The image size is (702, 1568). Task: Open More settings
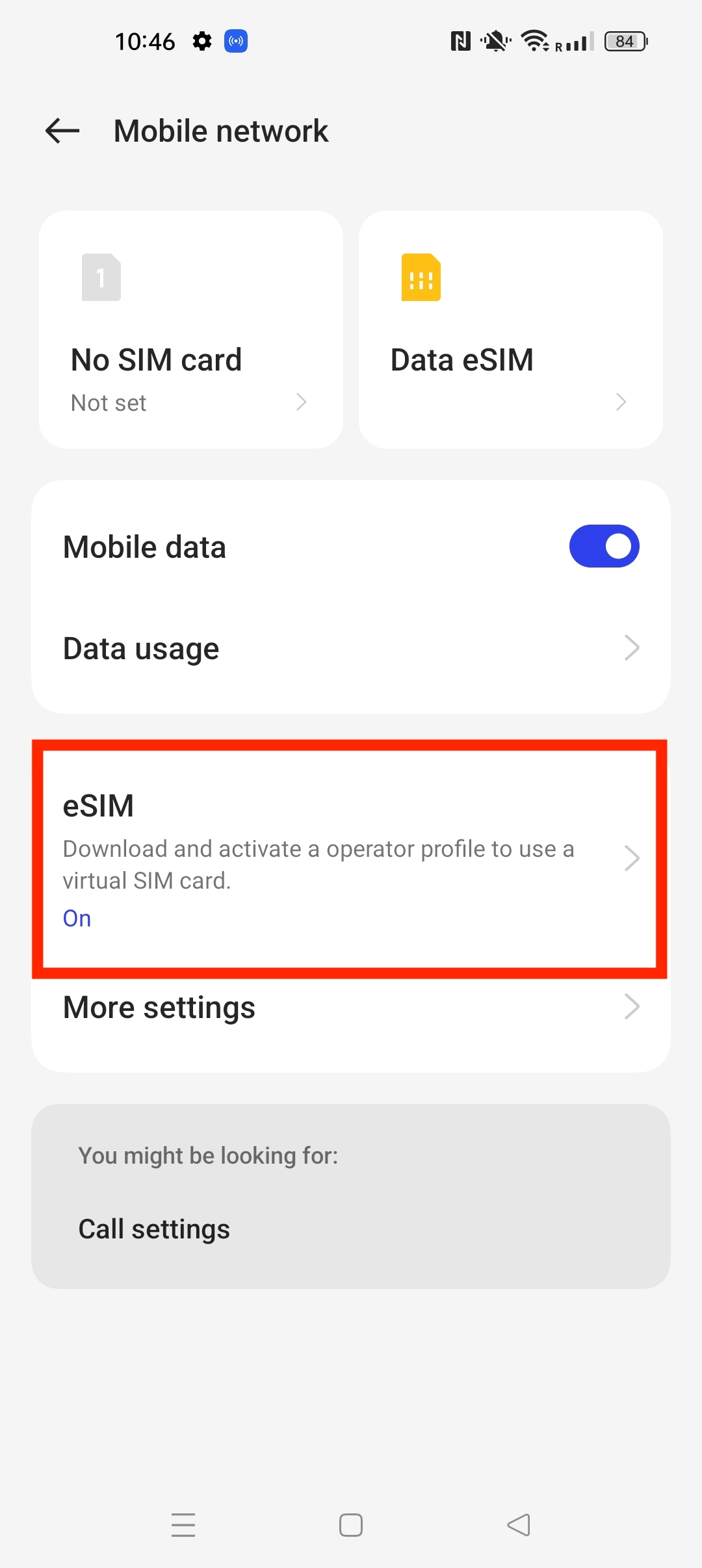pos(351,1007)
